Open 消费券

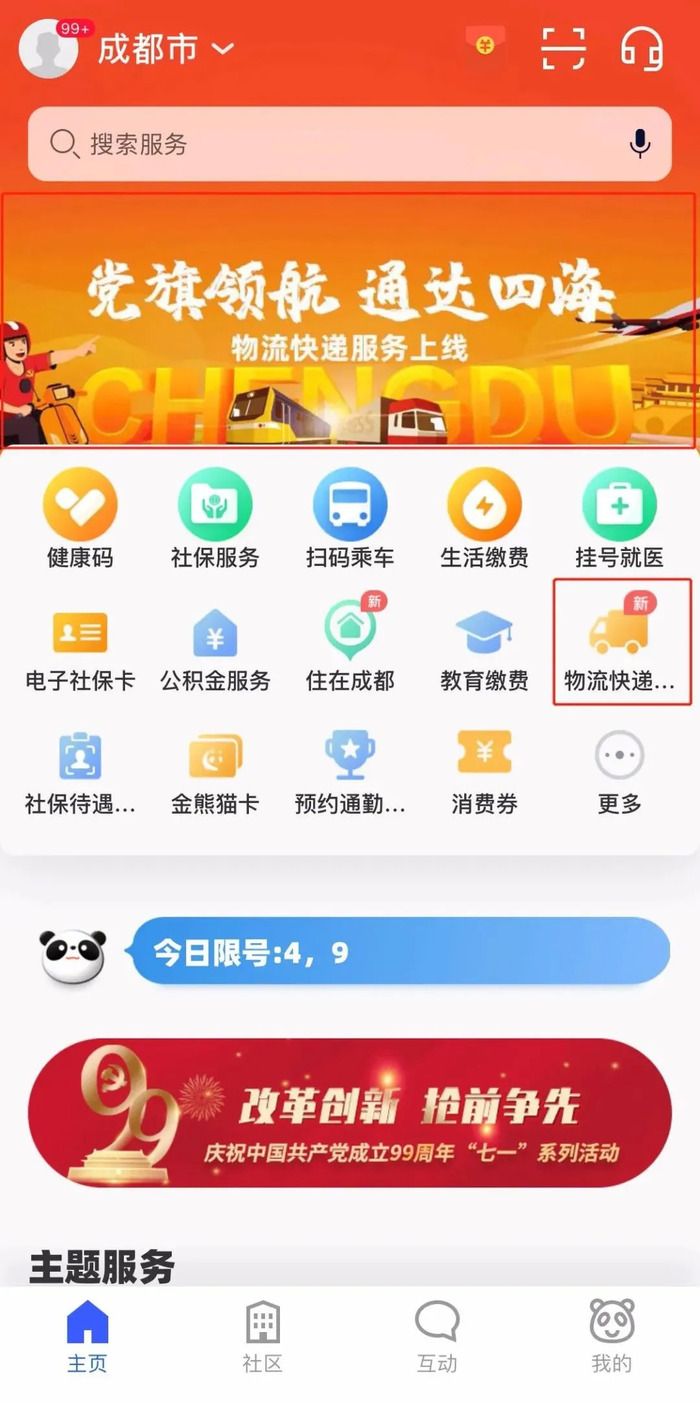[x=485, y=768]
